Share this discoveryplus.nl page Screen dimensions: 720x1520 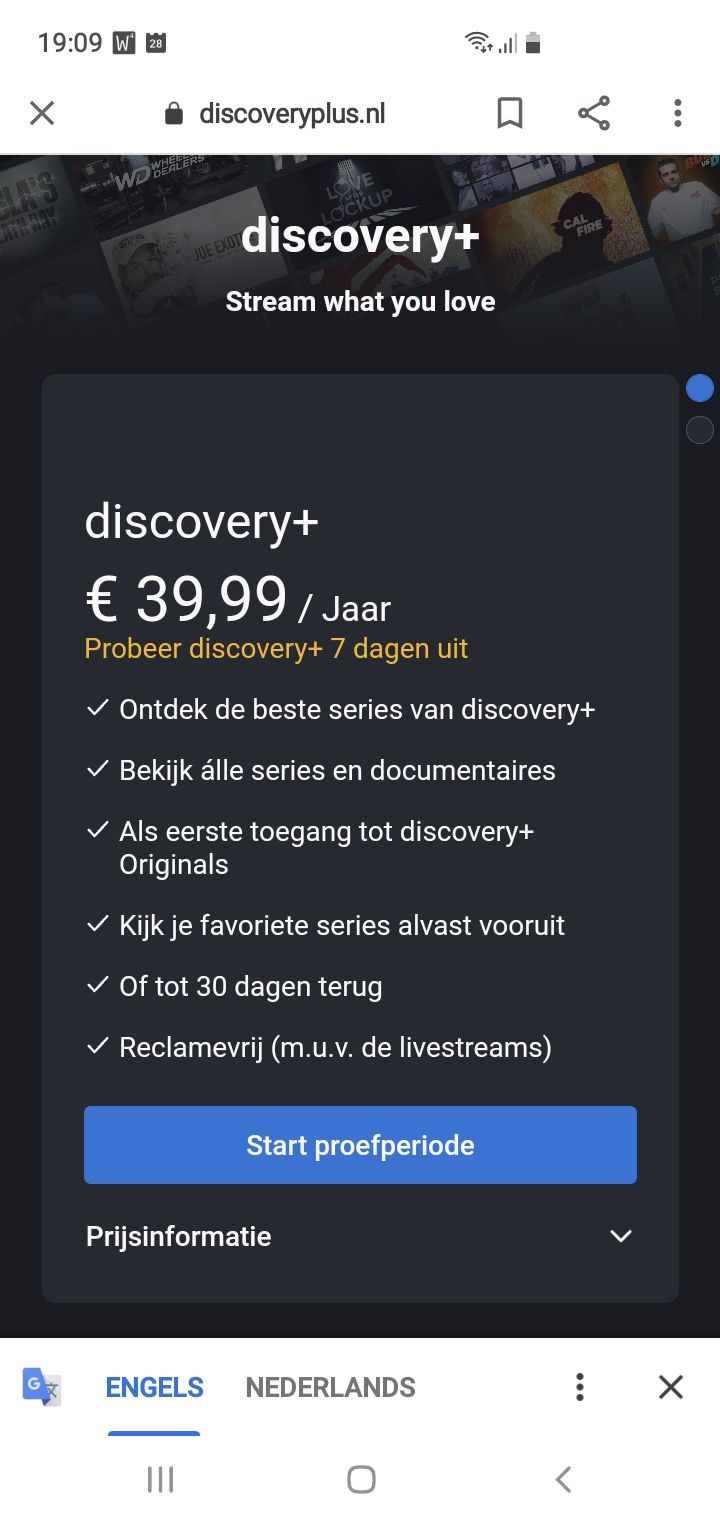pyautogui.click(x=594, y=114)
